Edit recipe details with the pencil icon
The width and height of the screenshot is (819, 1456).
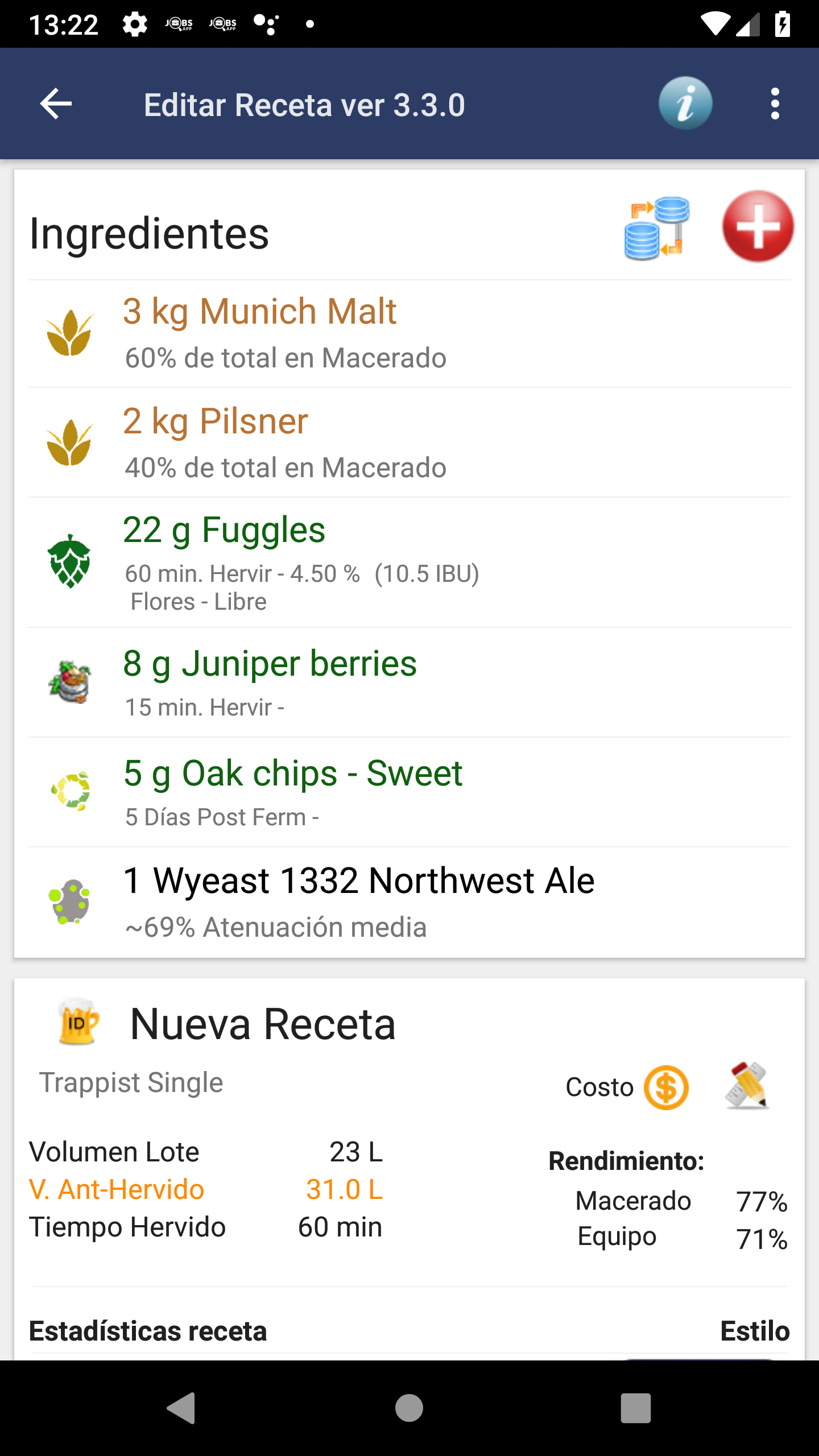click(x=747, y=1085)
